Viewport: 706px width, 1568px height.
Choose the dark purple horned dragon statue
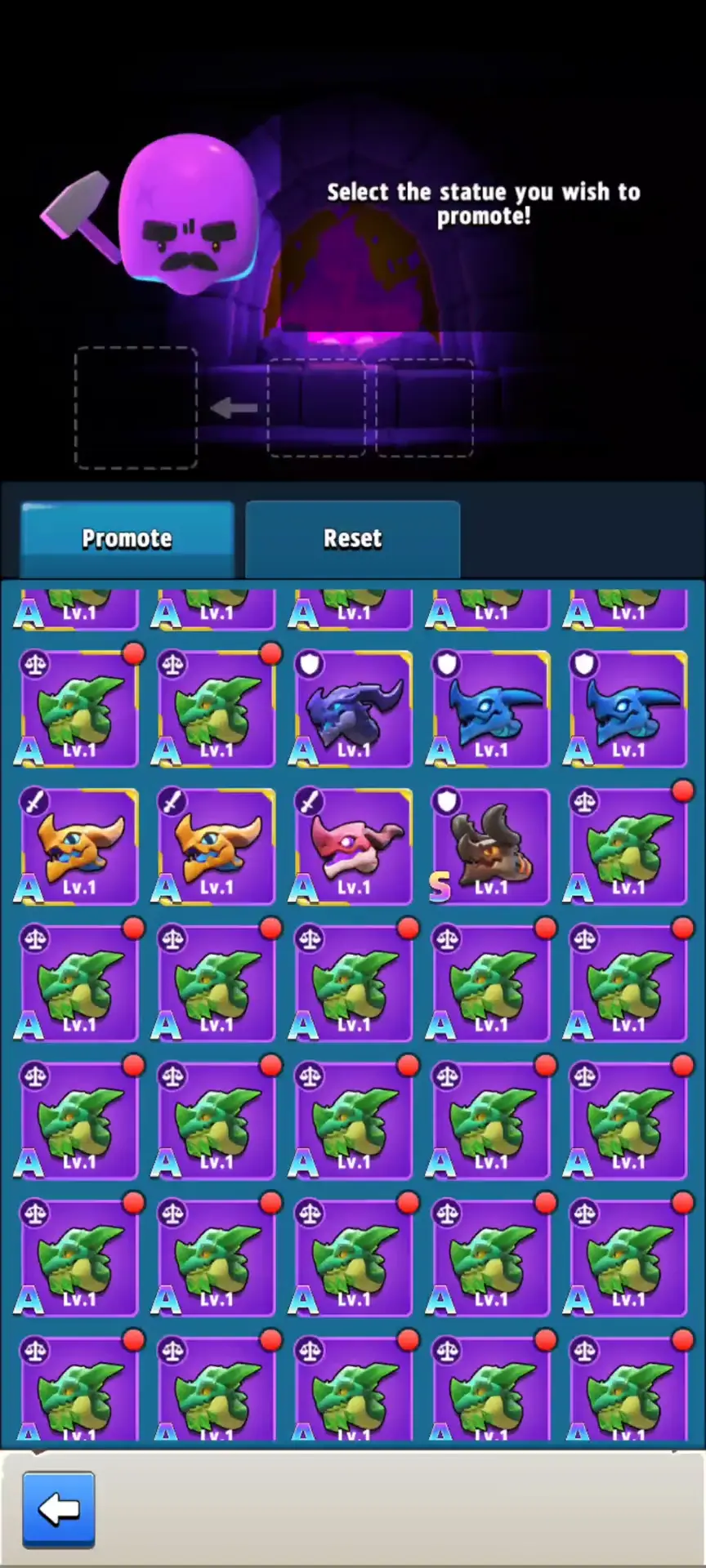(352, 710)
